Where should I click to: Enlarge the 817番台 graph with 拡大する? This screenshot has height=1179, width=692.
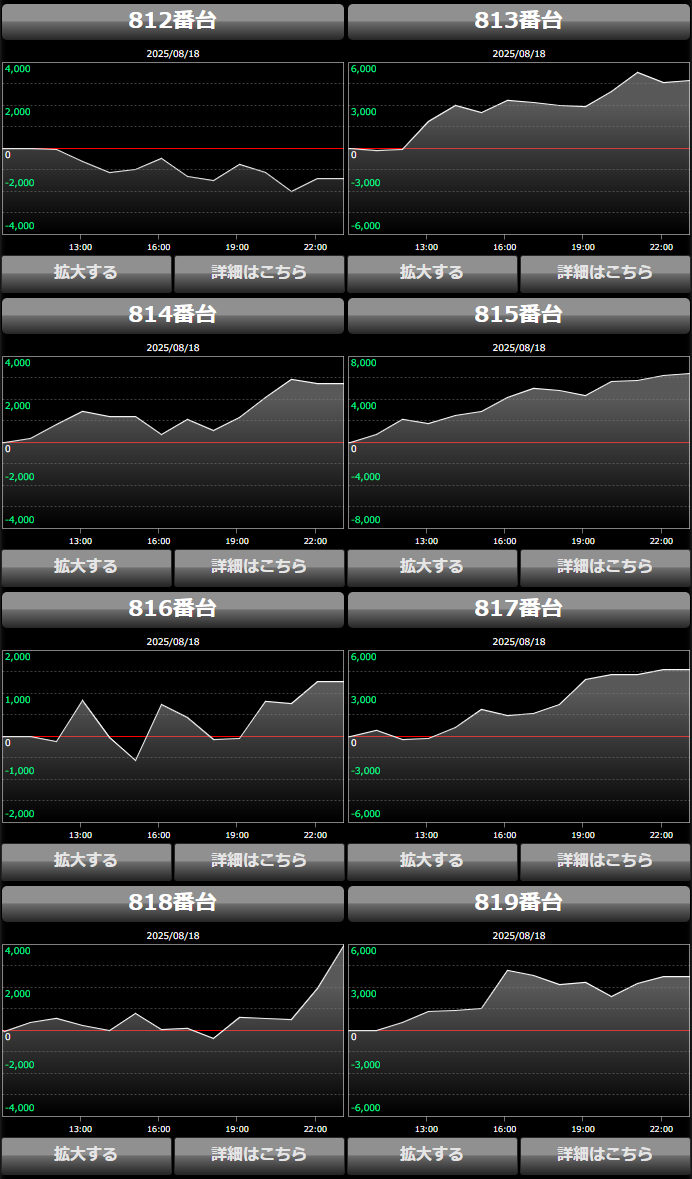432,862
